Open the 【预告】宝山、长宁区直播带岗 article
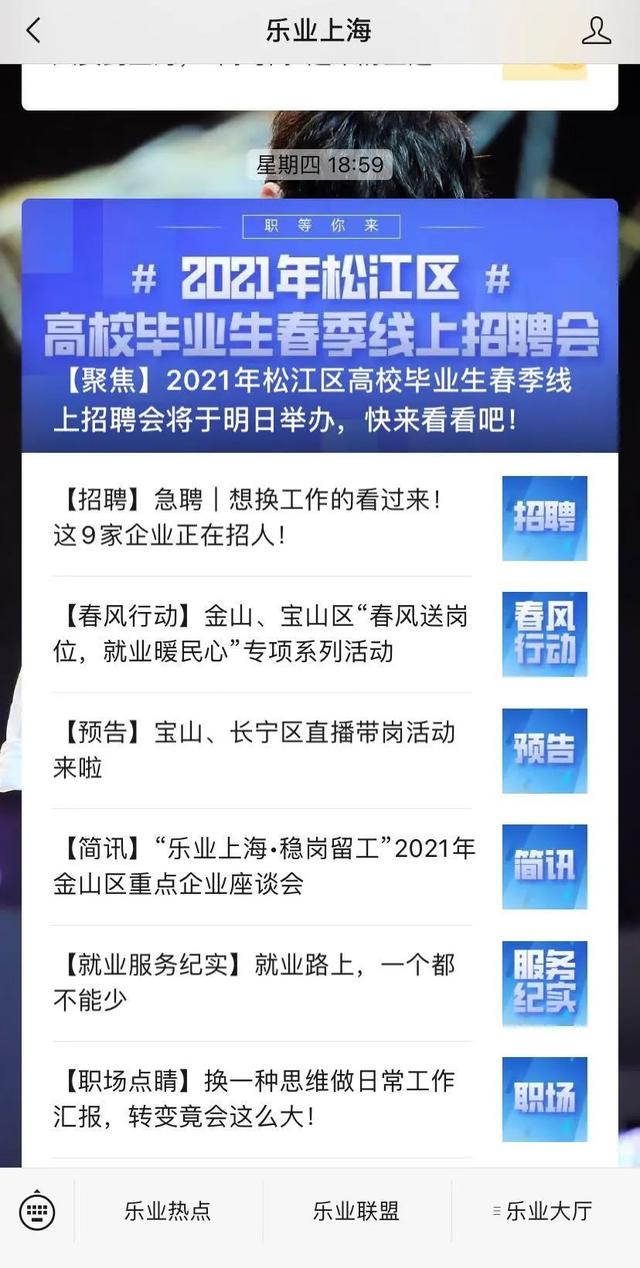This screenshot has height=1268, width=640. (320, 750)
